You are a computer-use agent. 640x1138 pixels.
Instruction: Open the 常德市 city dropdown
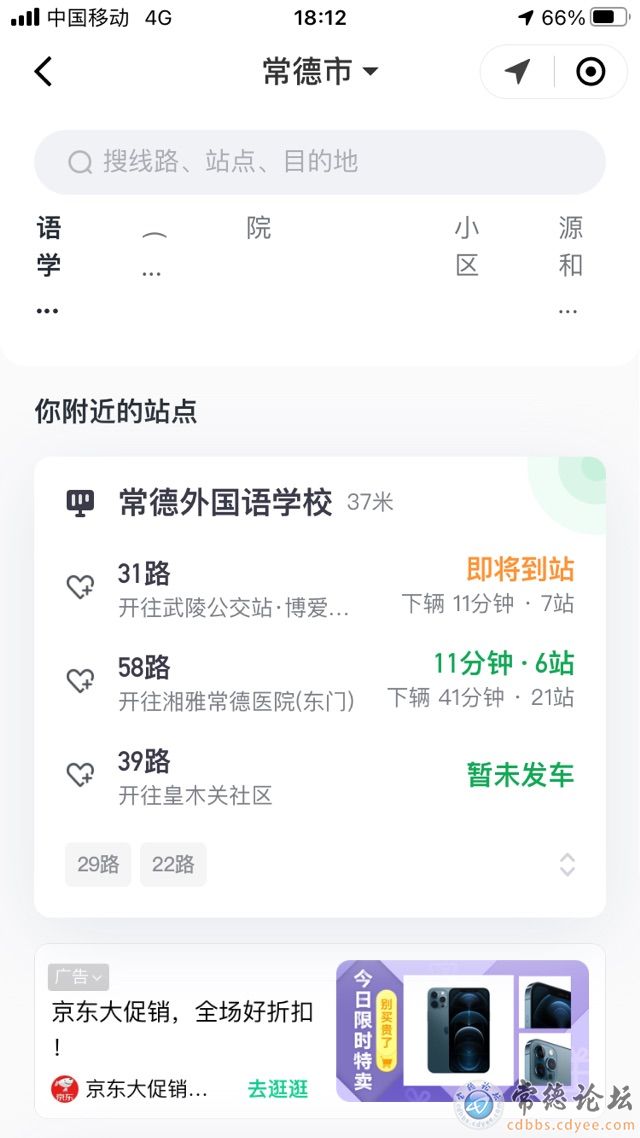(320, 72)
